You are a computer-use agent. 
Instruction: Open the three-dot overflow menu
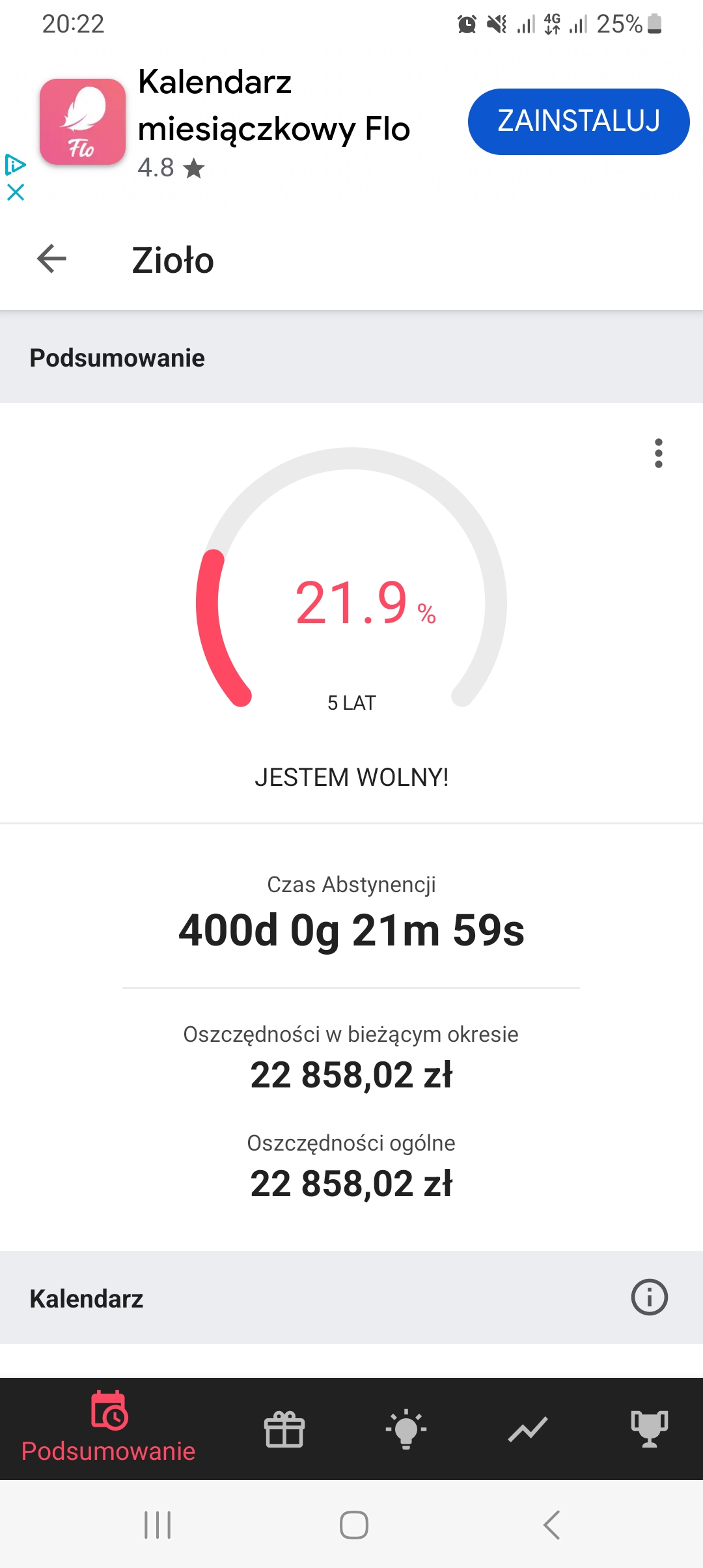pyautogui.click(x=659, y=453)
